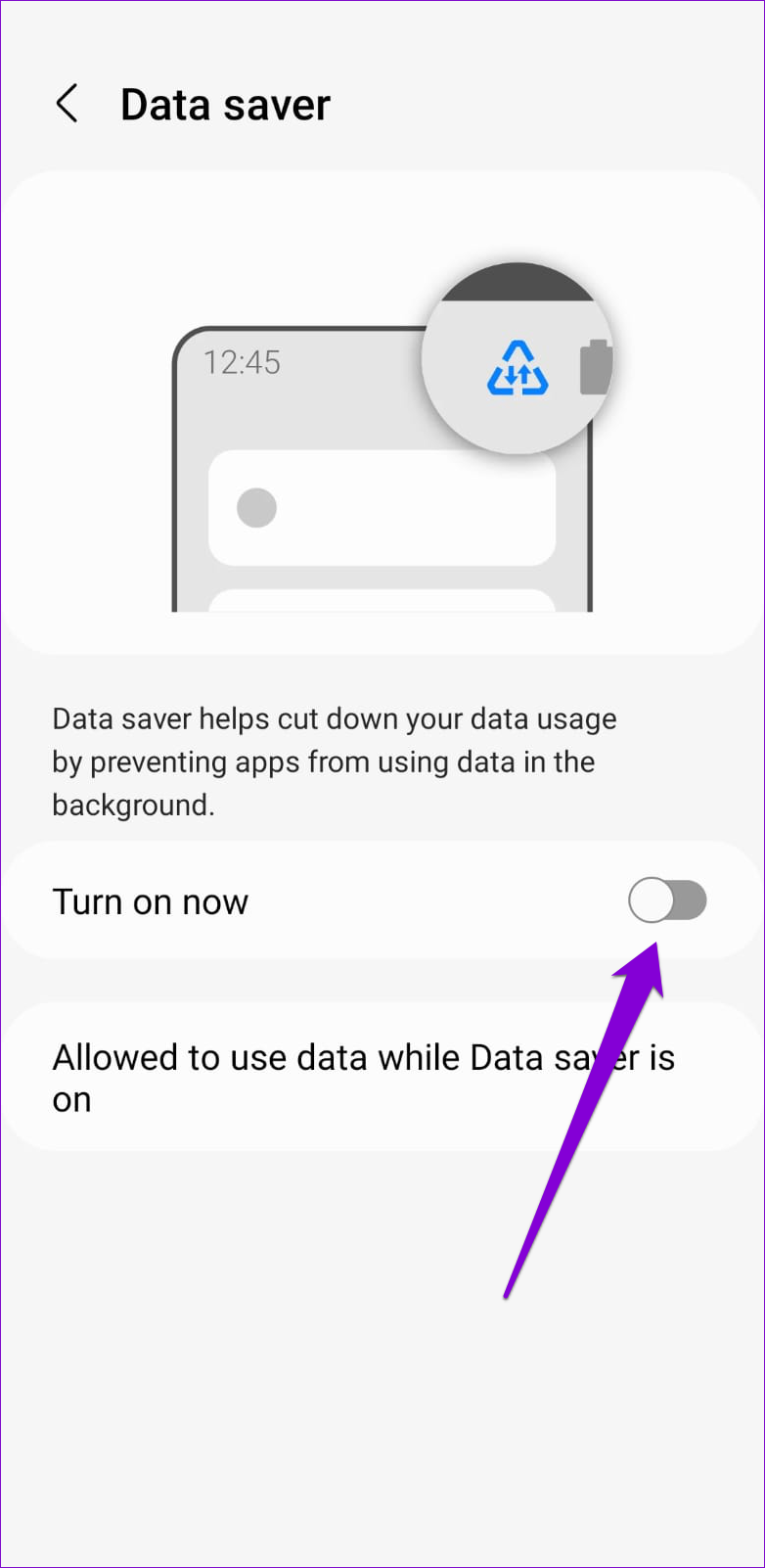The image size is (765, 1568).
Task: Enable the Turn on now switch
Action: (x=667, y=900)
